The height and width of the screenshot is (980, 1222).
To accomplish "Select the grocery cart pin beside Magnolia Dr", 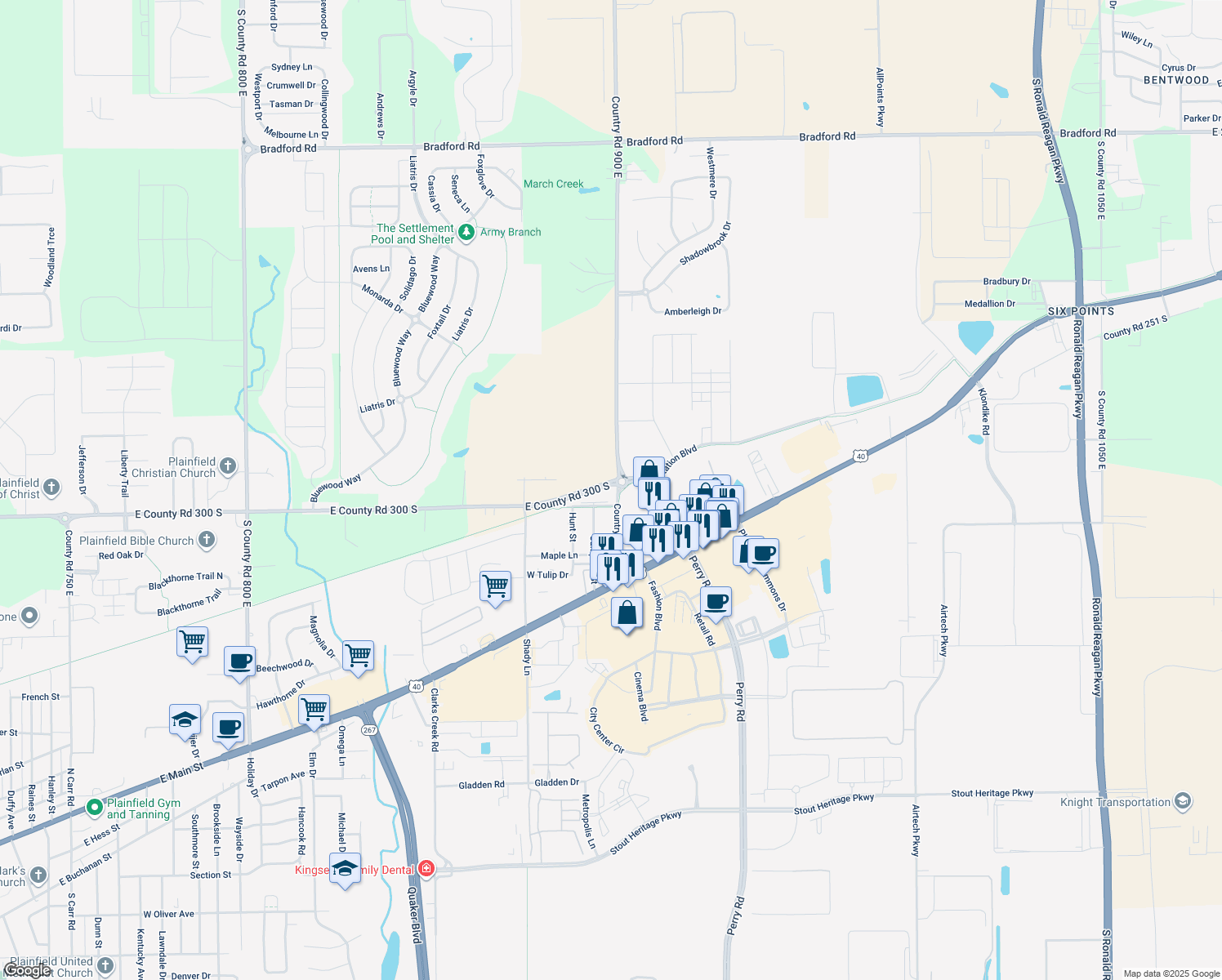I will coord(358,655).
